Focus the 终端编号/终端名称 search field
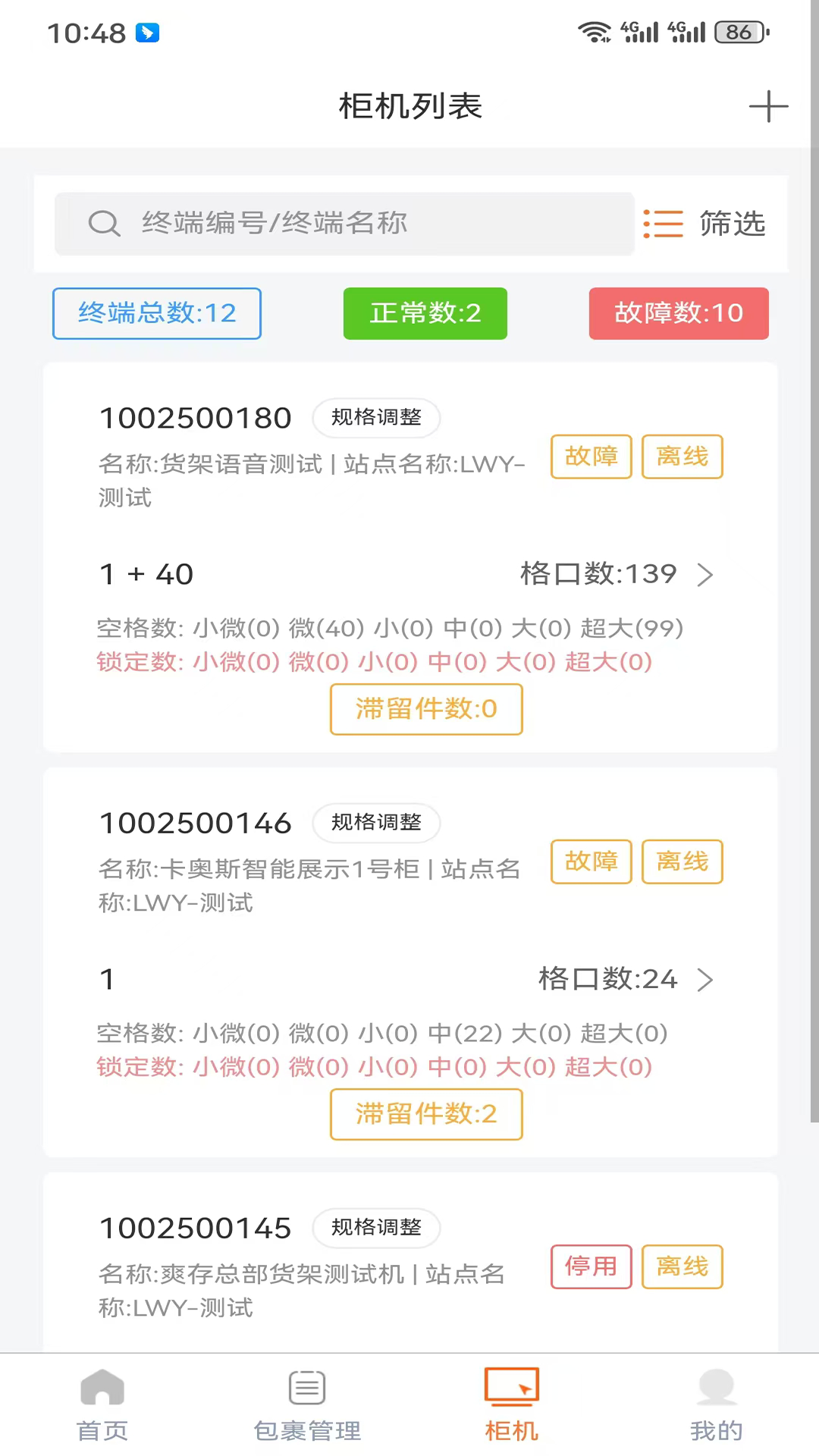The height and width of the screenshot is (1456, 819). 344,223
